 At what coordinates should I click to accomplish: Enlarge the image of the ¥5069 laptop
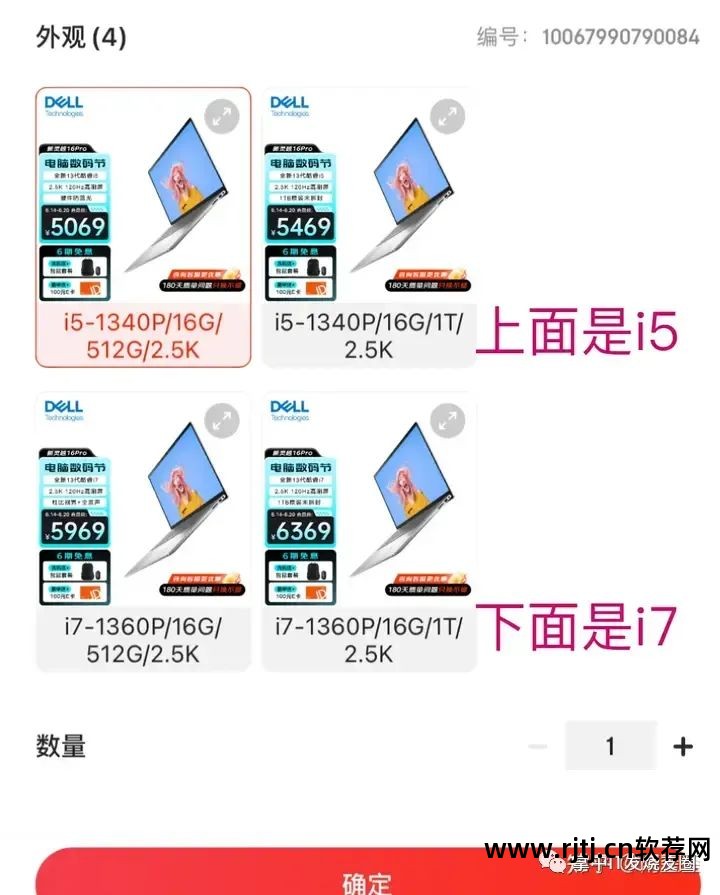[222, 117]
